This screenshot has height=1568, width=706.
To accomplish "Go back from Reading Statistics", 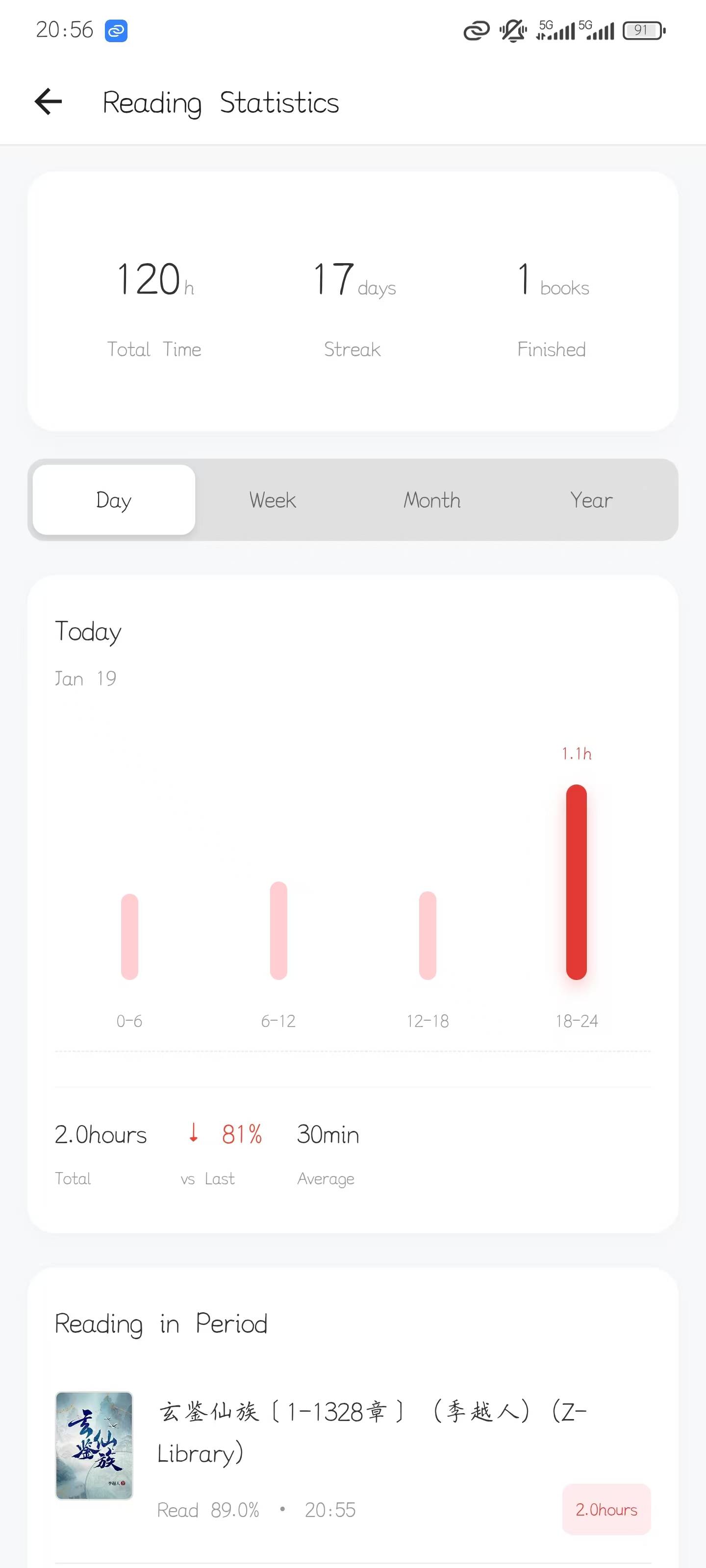I will (49, 101).
